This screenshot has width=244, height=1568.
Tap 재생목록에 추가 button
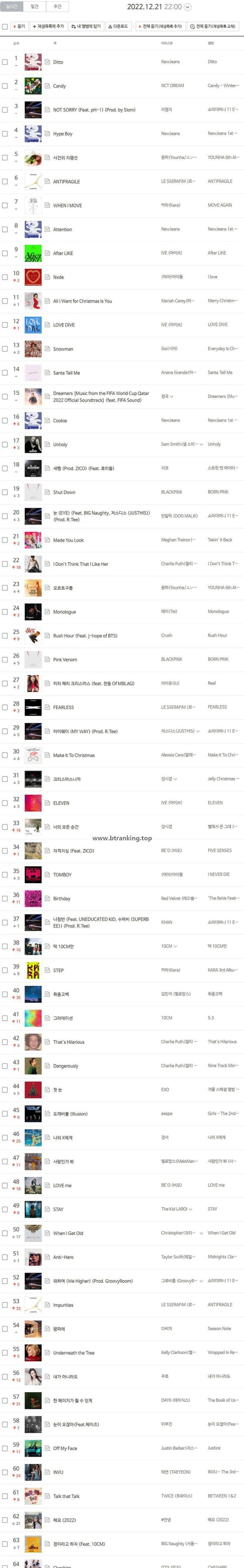tap(48, 27)
